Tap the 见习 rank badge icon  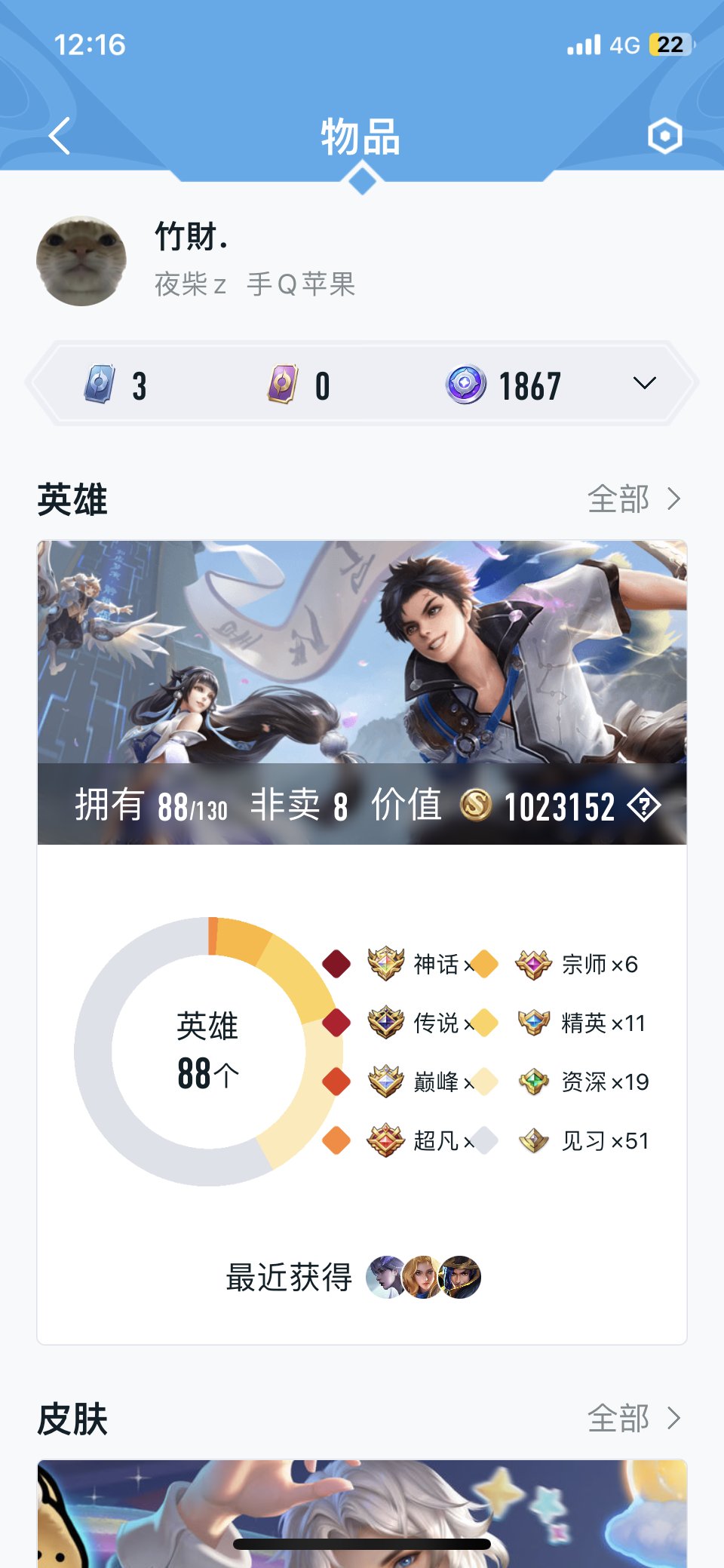tap(535, 1141)
